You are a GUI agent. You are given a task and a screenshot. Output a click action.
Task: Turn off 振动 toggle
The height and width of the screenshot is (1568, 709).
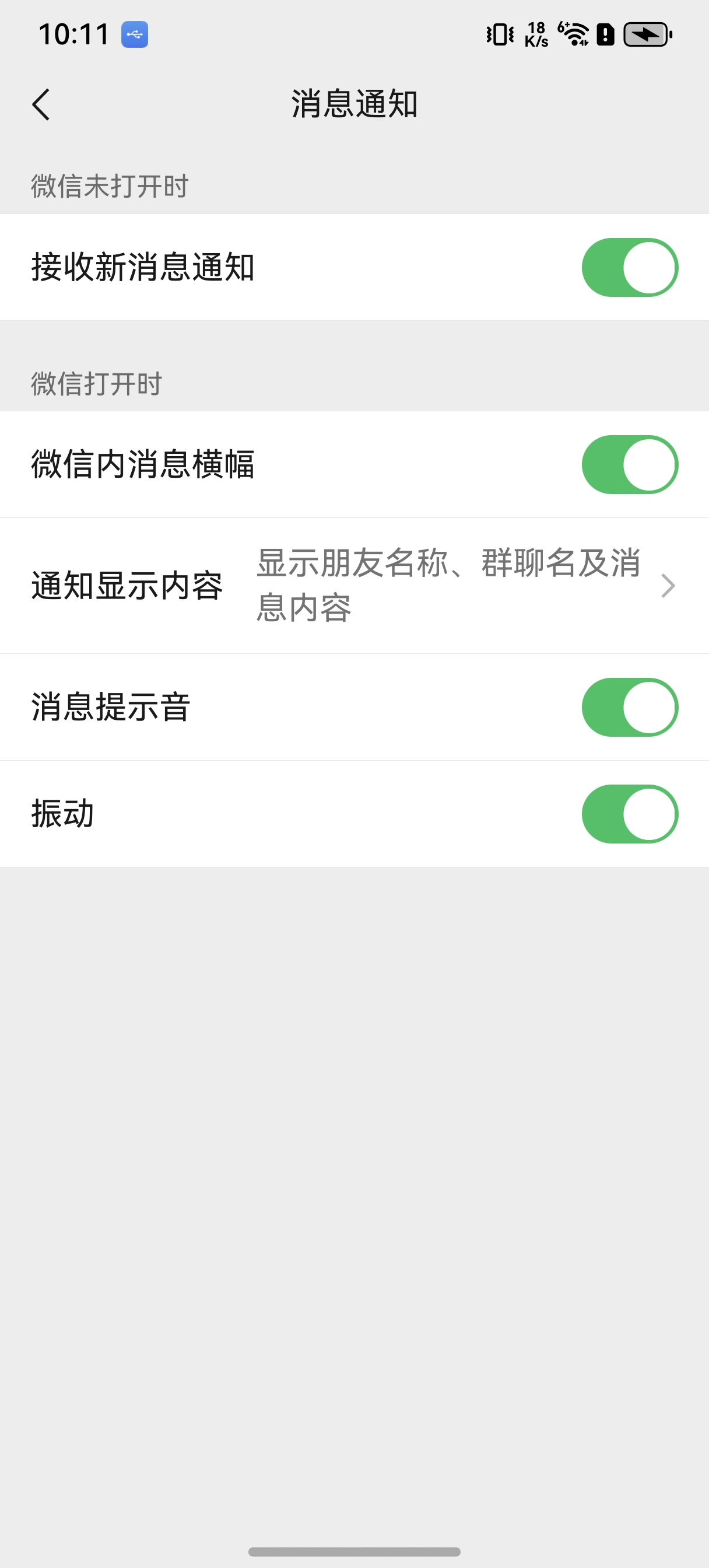coord(629,814)
